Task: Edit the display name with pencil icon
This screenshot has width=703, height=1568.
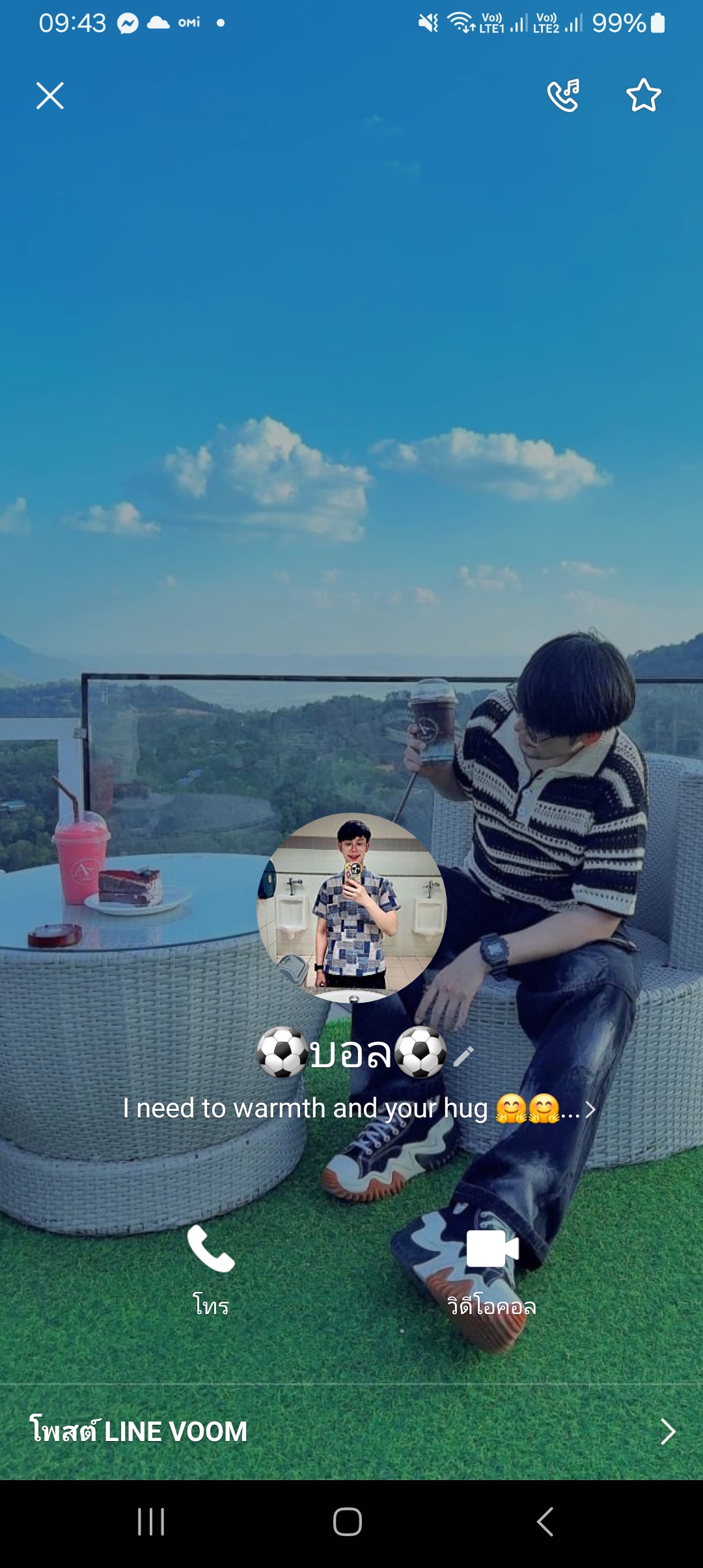Action: click(x=463, y=1056)
